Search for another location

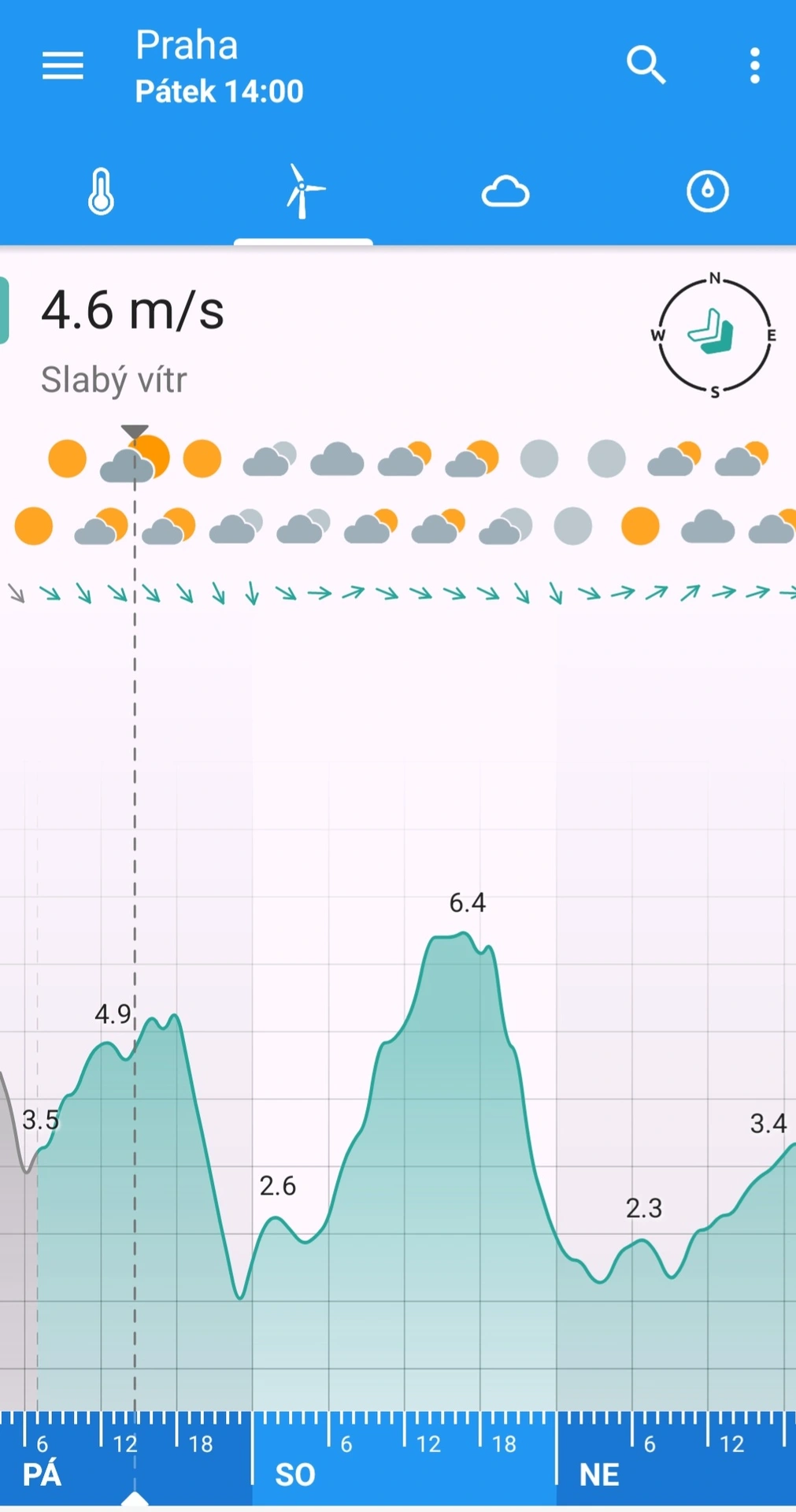(x=646, y=65)
